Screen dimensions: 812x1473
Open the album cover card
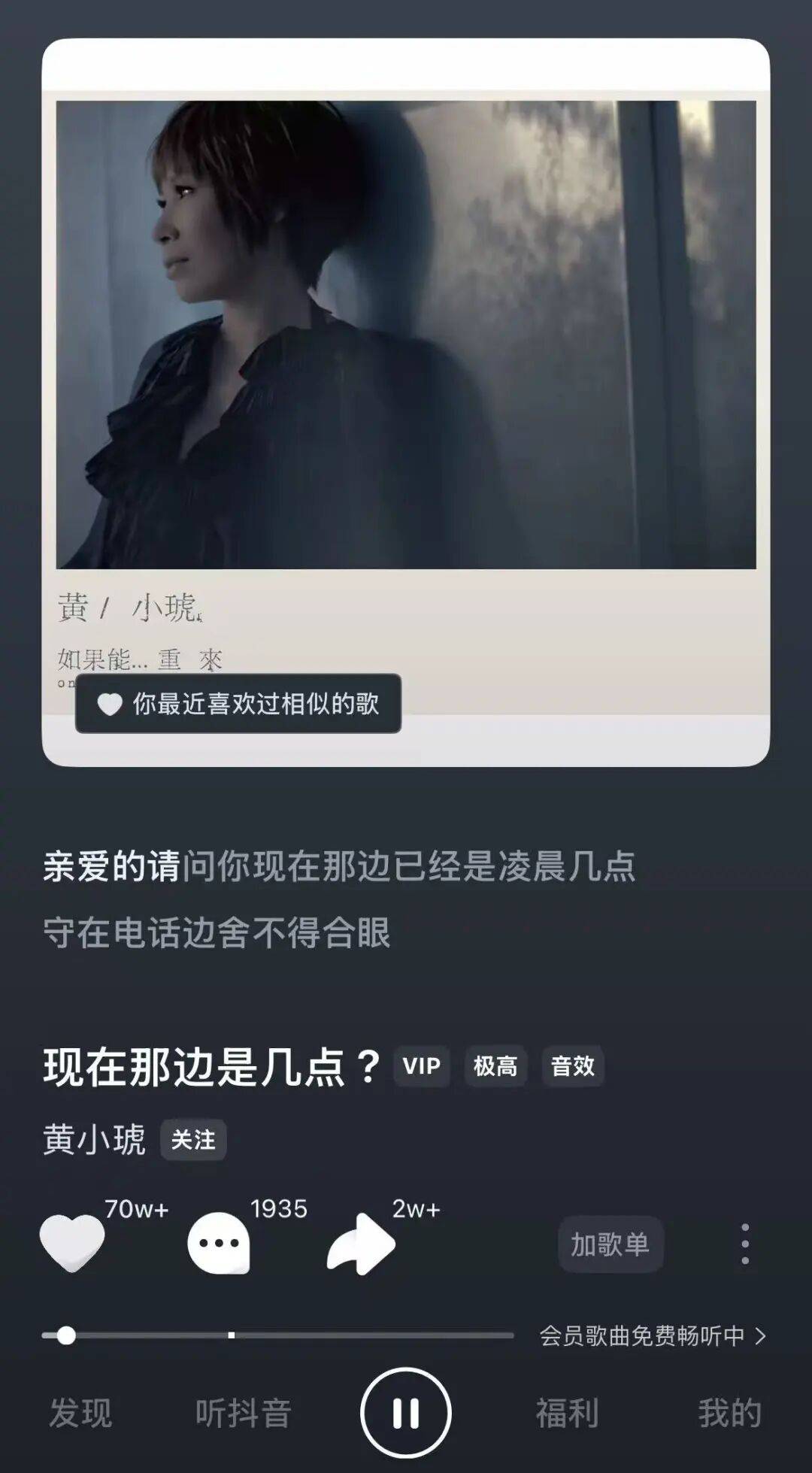point(406,335)
